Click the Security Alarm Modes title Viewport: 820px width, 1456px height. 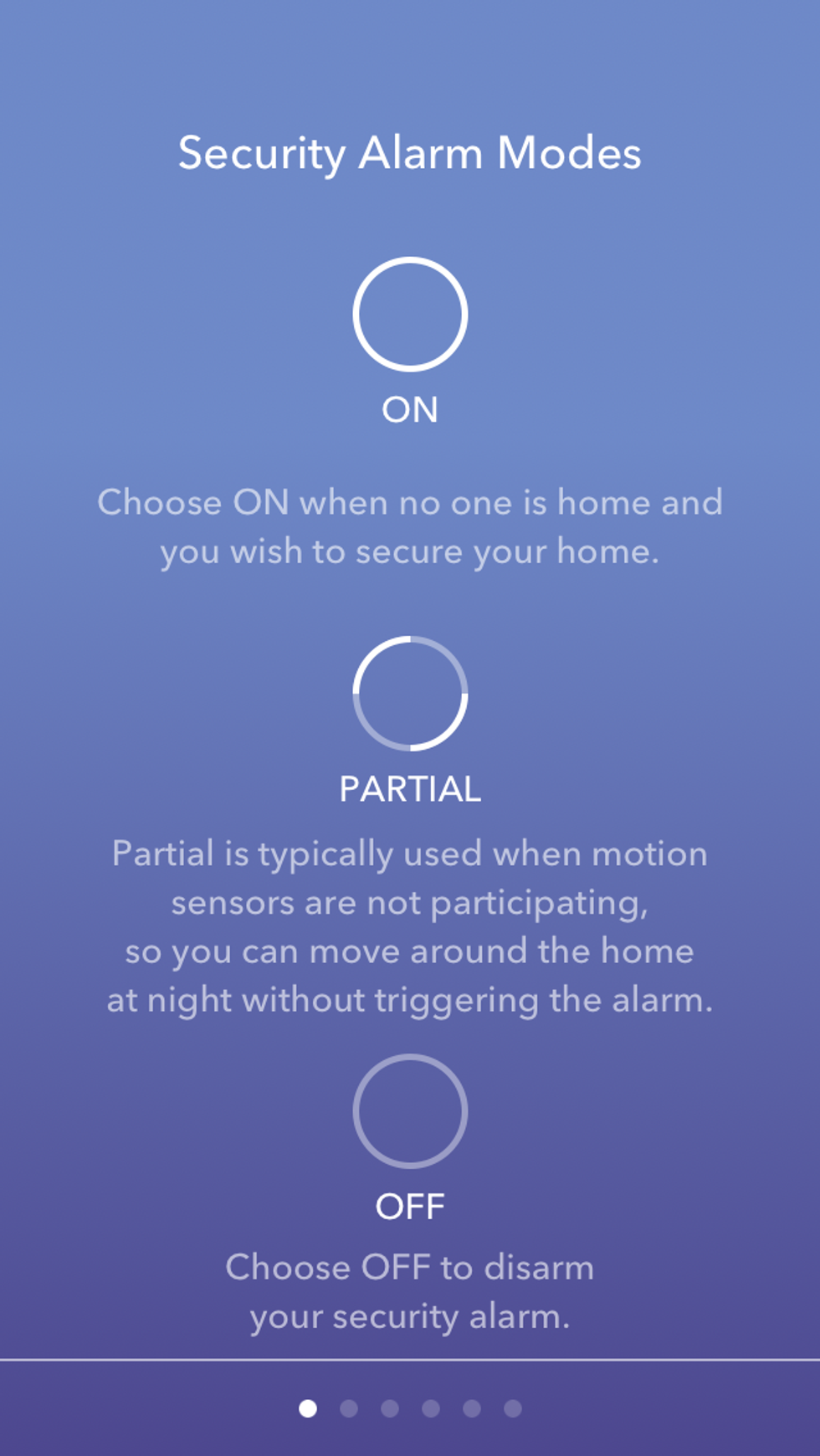[409, 153]
